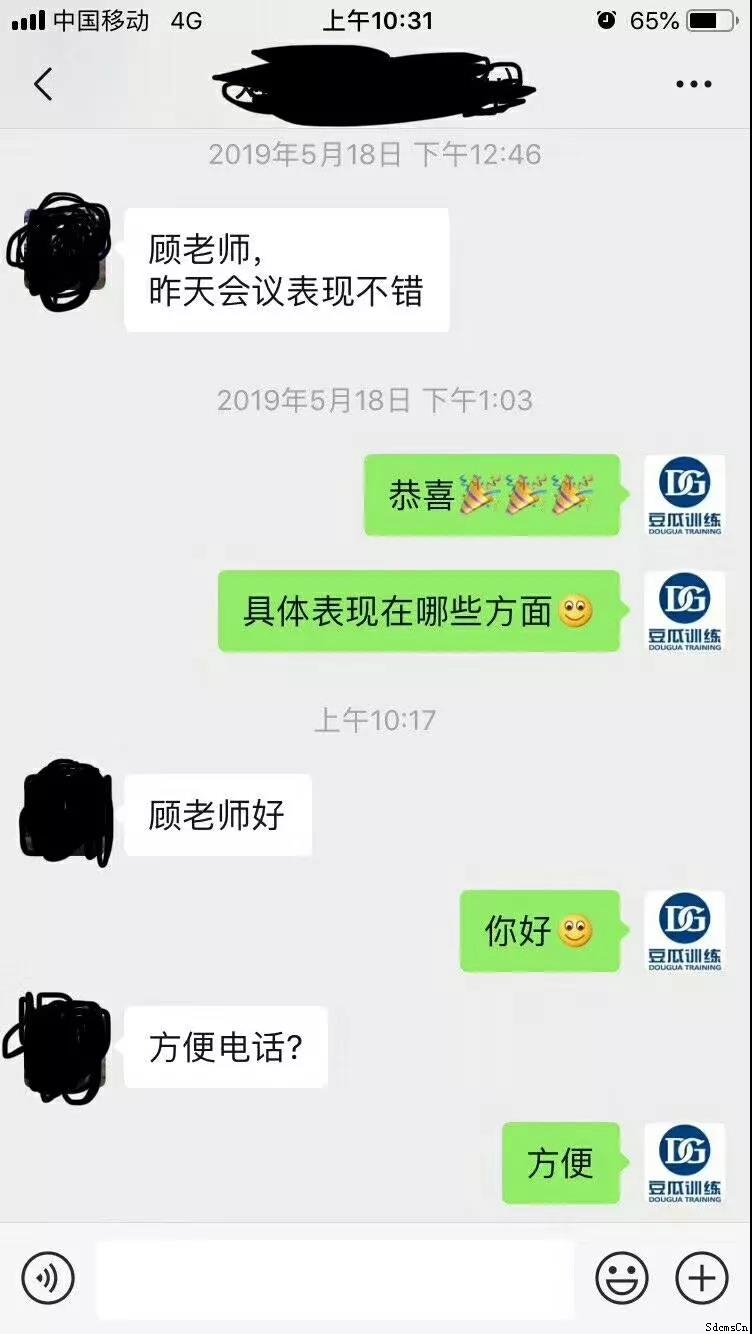
Task: Open the three-dot chat info menu
Action: (x=693, y=85)
